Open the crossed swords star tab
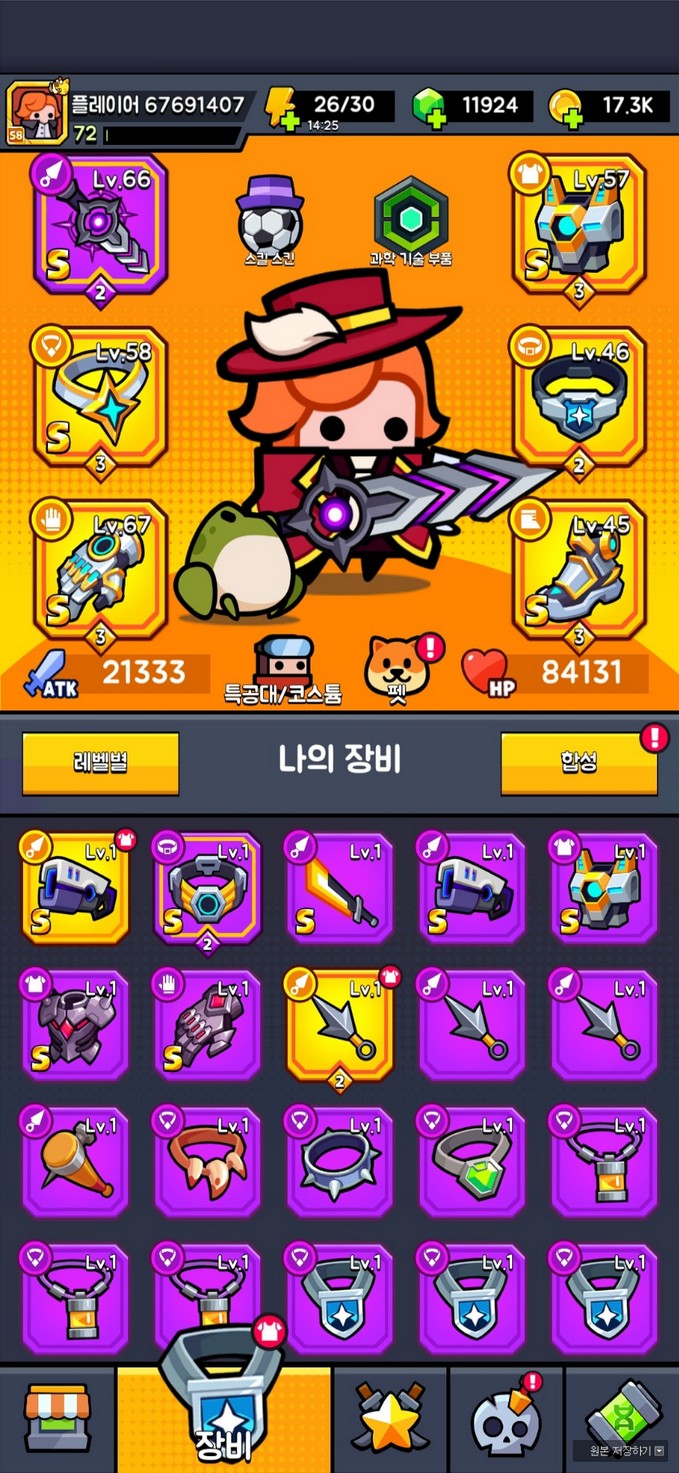679x1473 pixels. pyautogui.click(x=390, y=1418)
